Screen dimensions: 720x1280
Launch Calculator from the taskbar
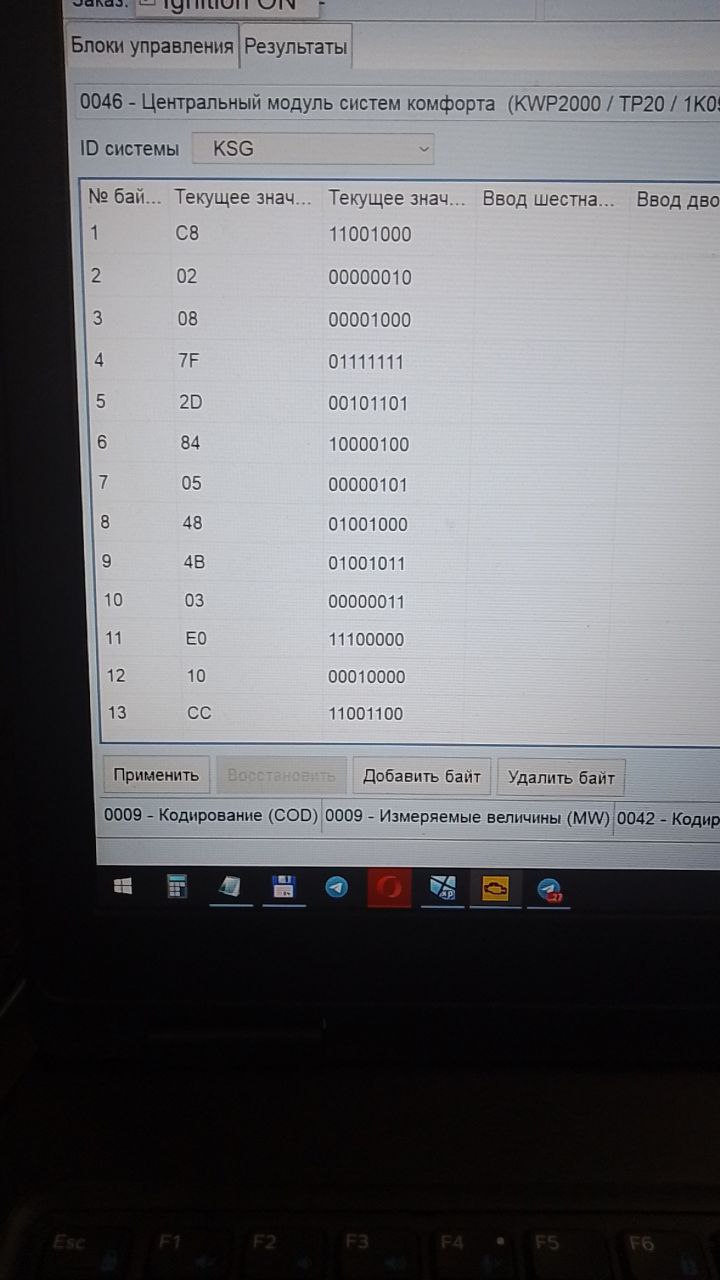click(178, 887)
